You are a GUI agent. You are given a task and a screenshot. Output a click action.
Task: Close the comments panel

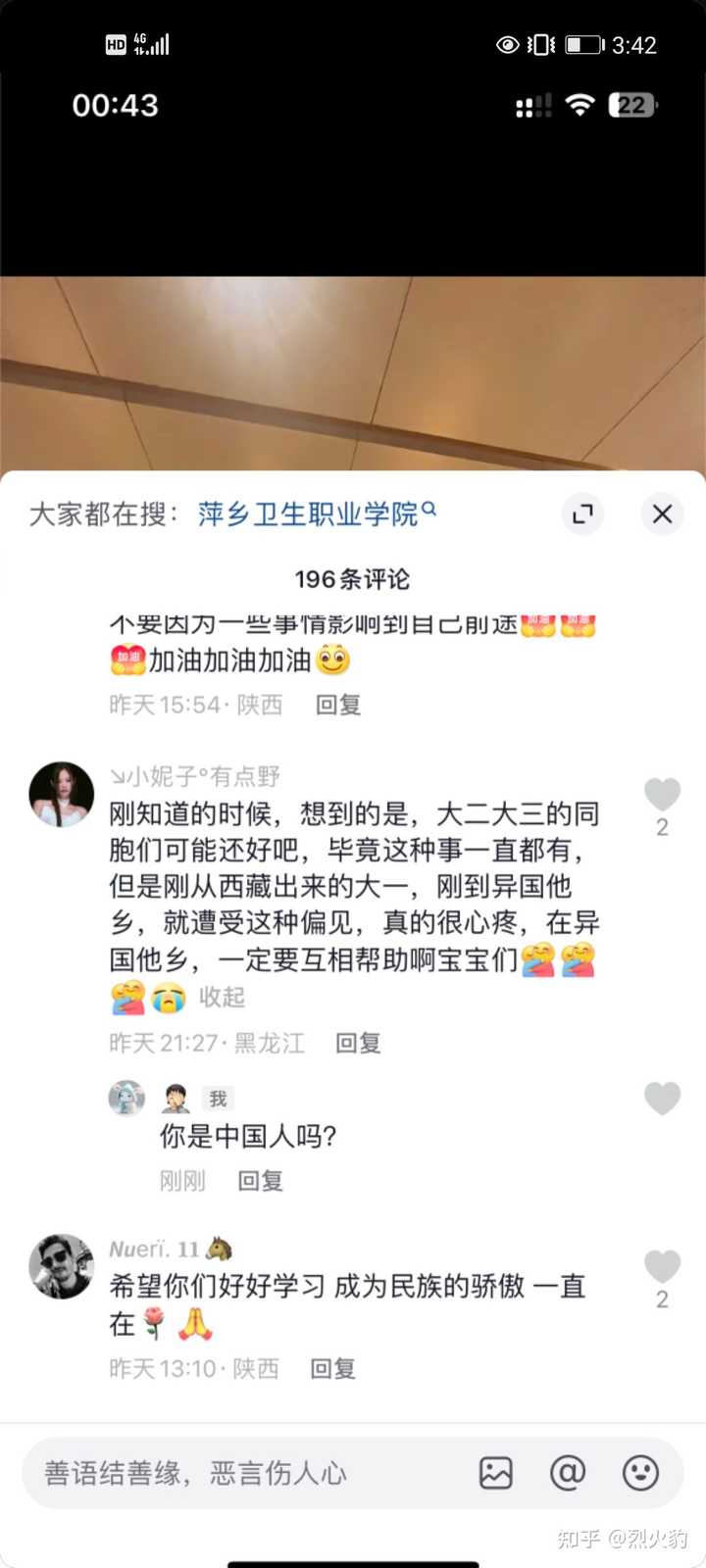click(662, 514)
